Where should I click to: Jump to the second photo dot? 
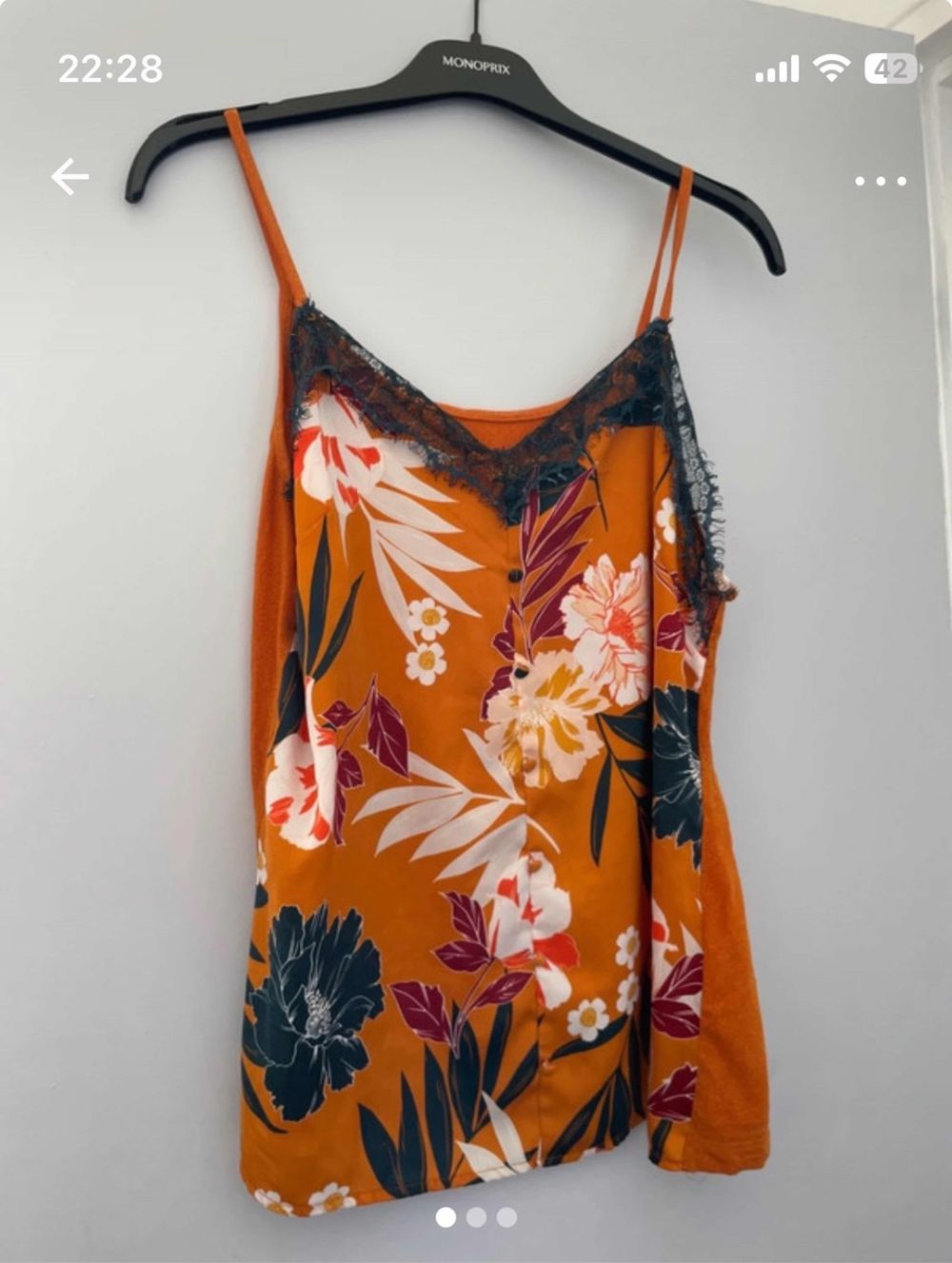click(x=476, y=1216)
